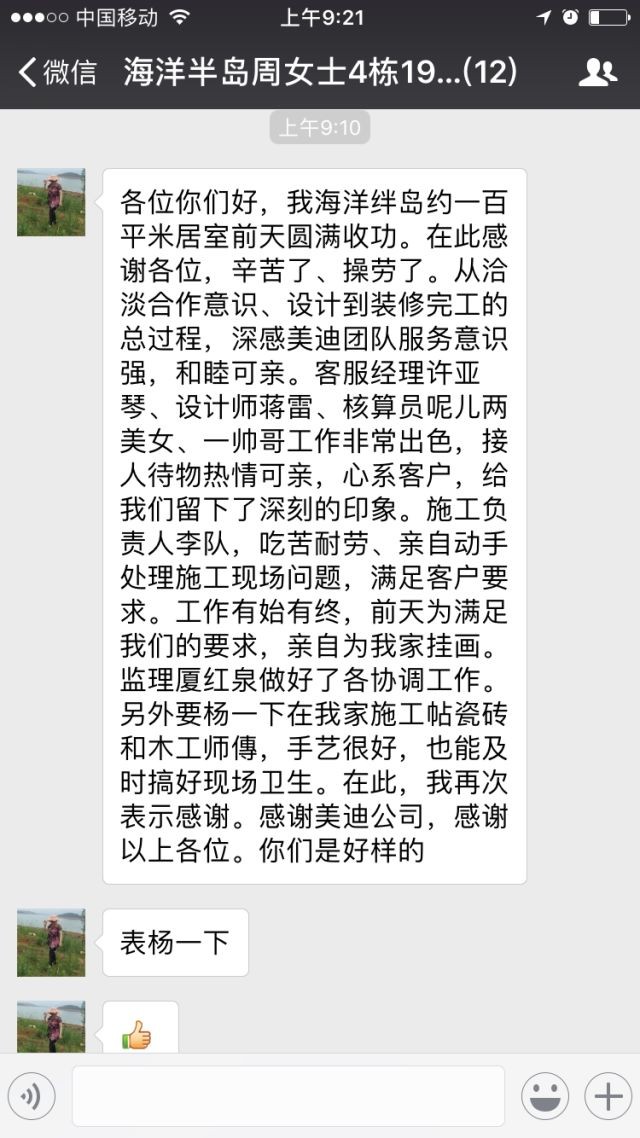Go back to the 微信 chat list

coord(58,72)
